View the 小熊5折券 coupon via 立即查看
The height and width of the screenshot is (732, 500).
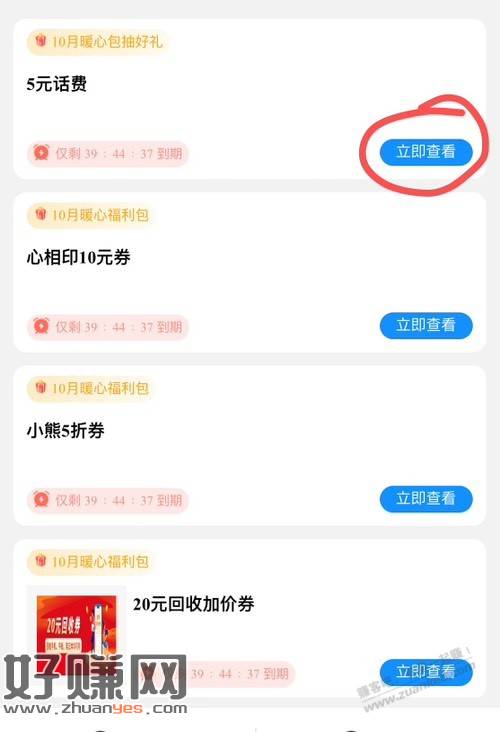pyautogui.click(x=426, y=499)
